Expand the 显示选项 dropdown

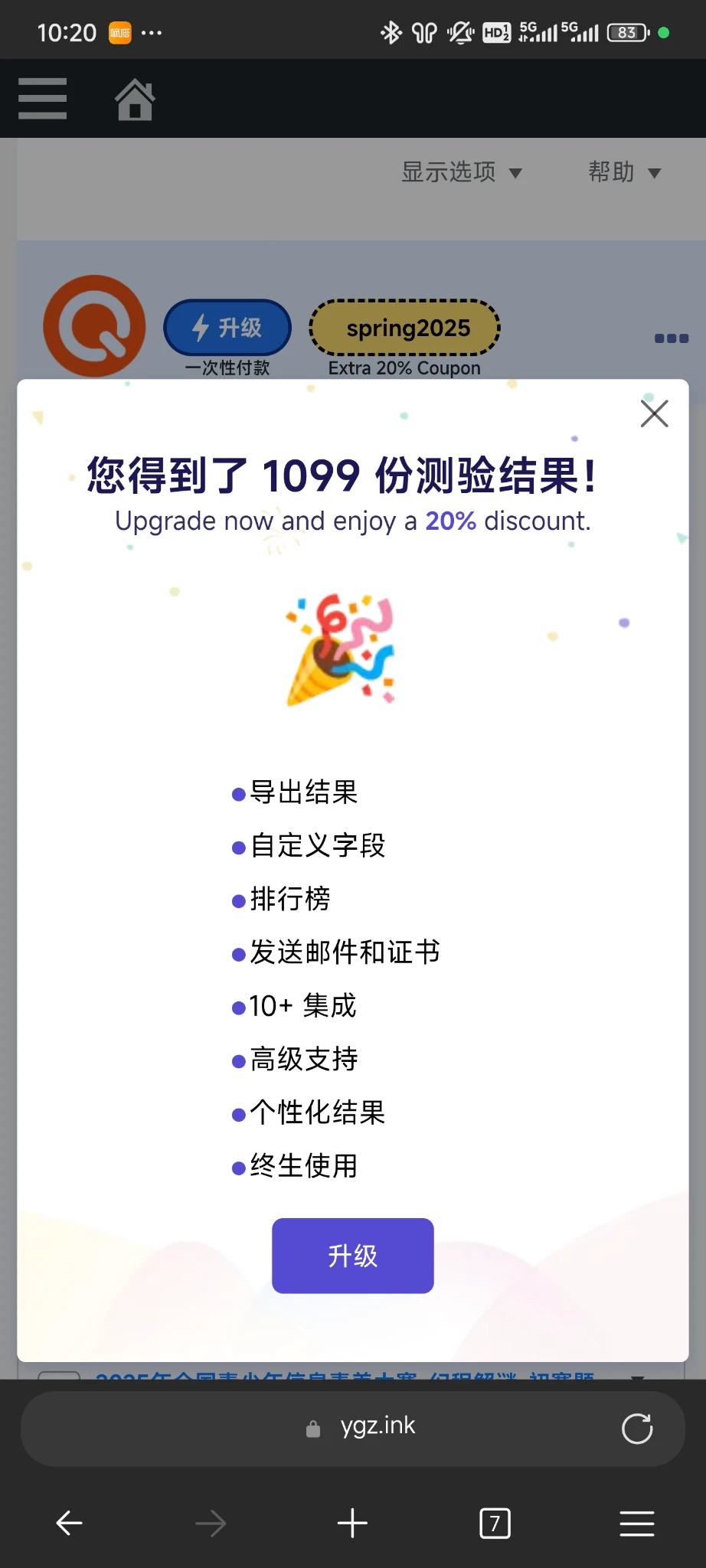tap(461, 172)
